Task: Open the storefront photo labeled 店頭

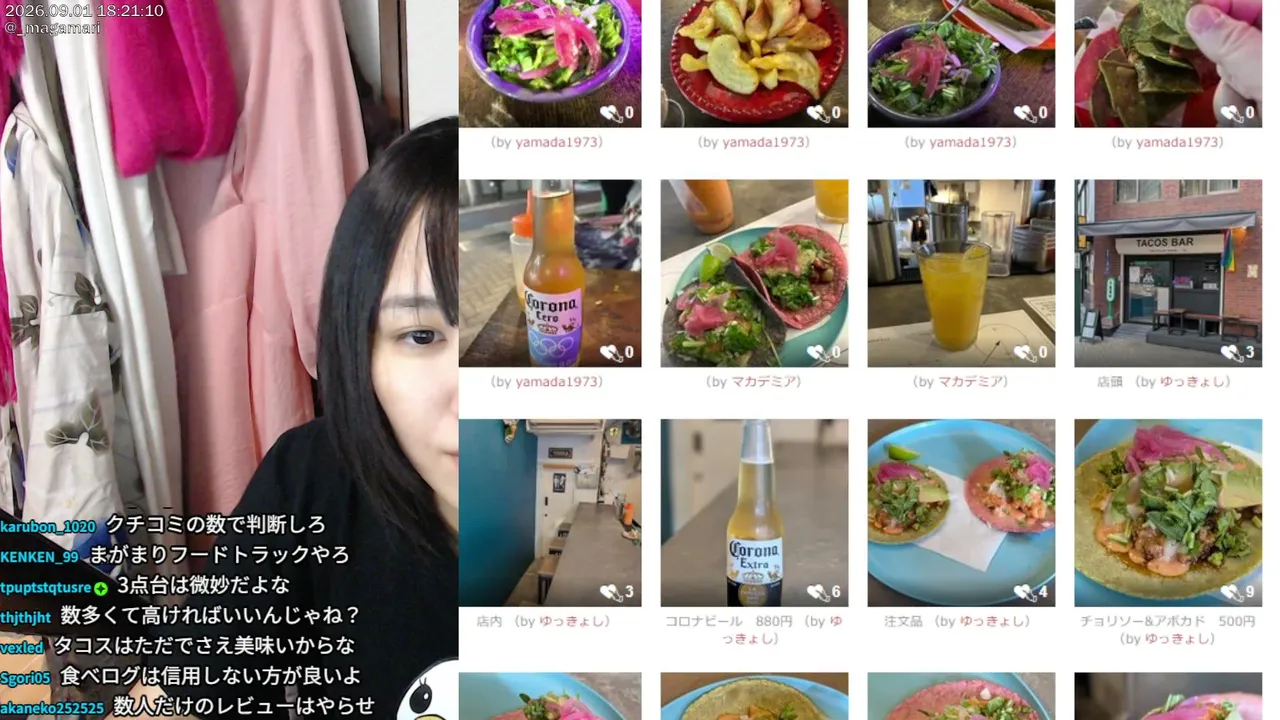Action: 1168,273
